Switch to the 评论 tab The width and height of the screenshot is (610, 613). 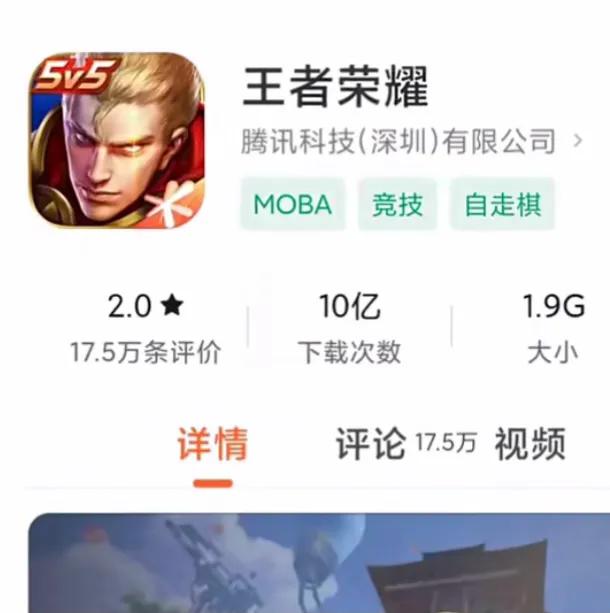tap(371, 444)
